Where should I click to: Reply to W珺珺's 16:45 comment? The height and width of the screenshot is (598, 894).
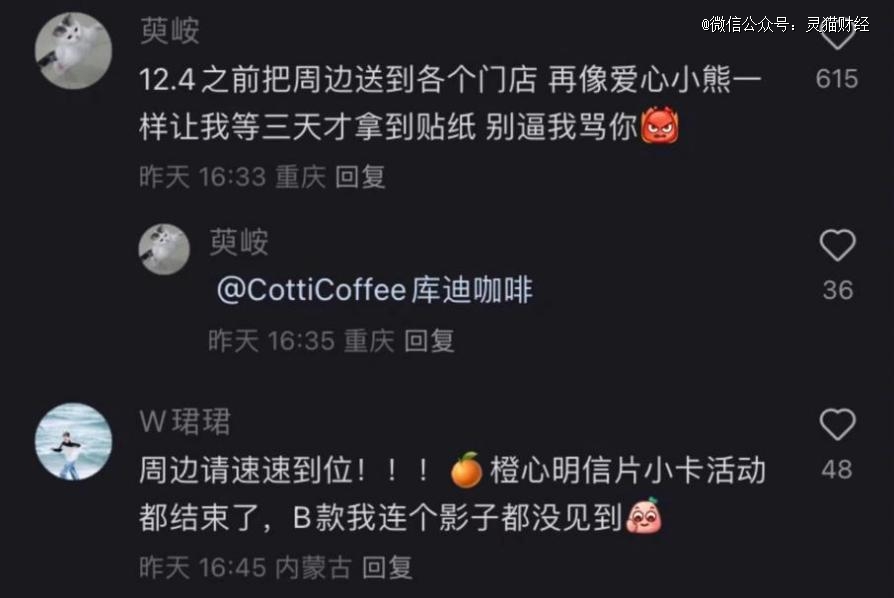(386, 568)
